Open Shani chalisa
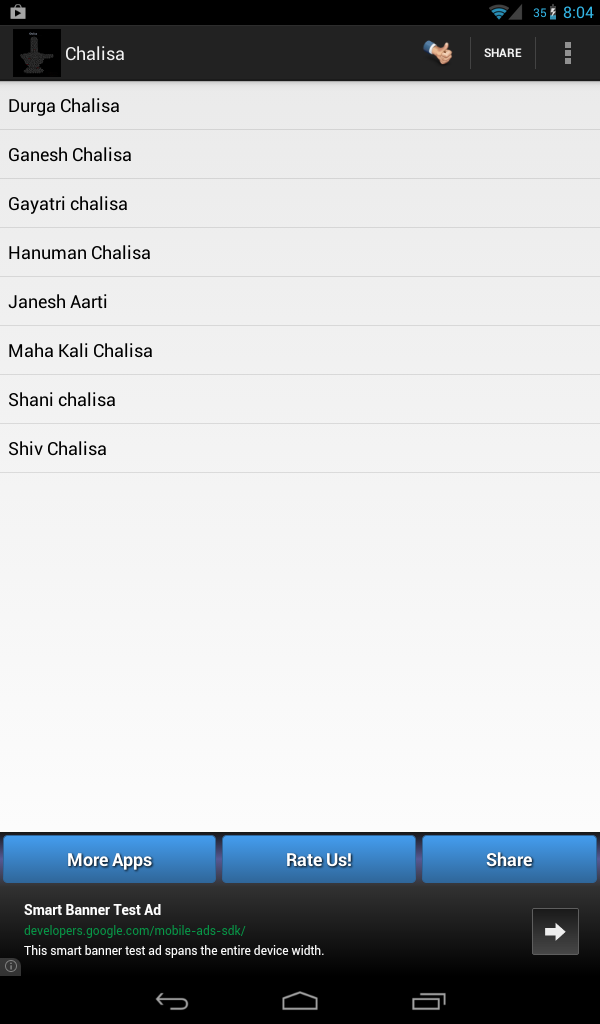Viewport: 600px width, 1024px height. pyautogui.click(x=300, y=400)
